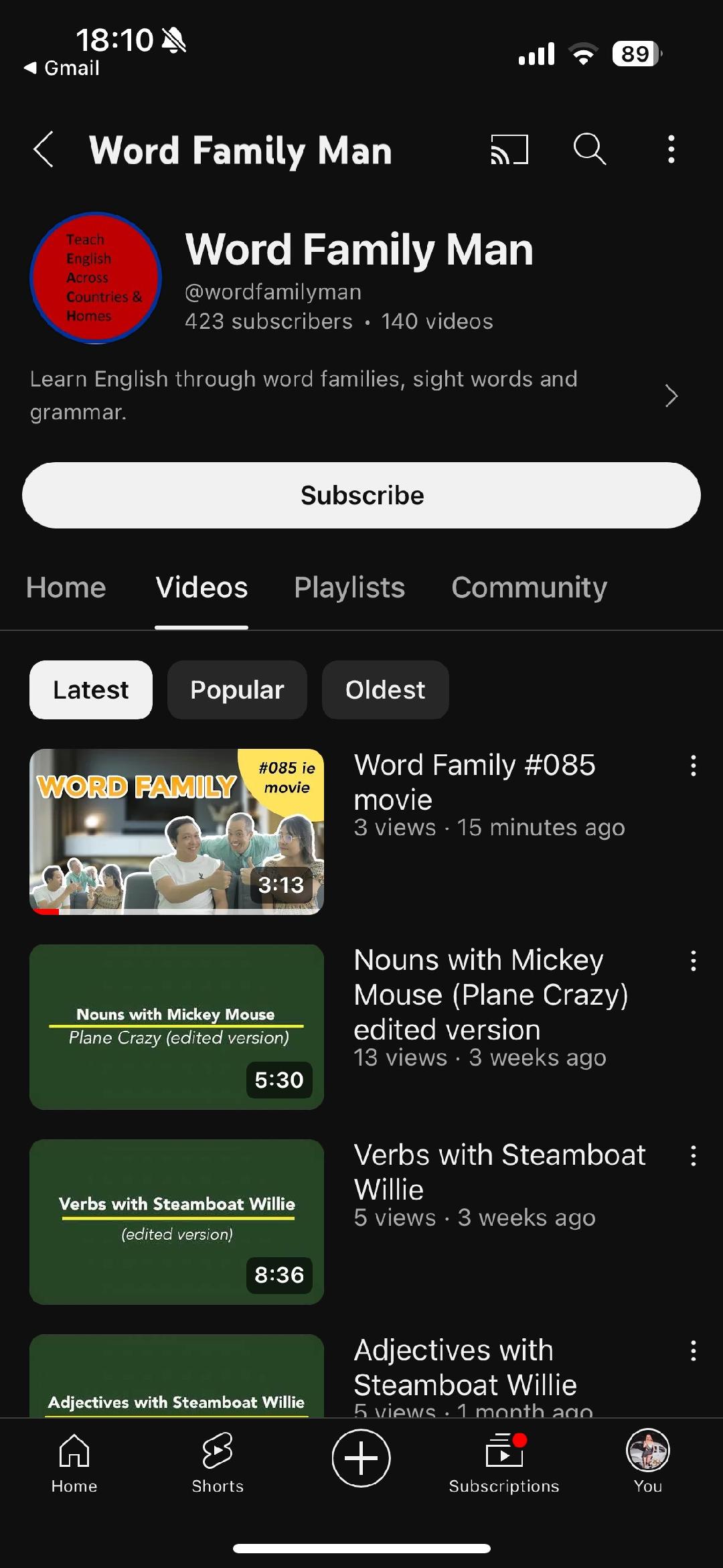
Task: Open more options for Verbs with Steamboat Willie
Action: point(694,1156)
